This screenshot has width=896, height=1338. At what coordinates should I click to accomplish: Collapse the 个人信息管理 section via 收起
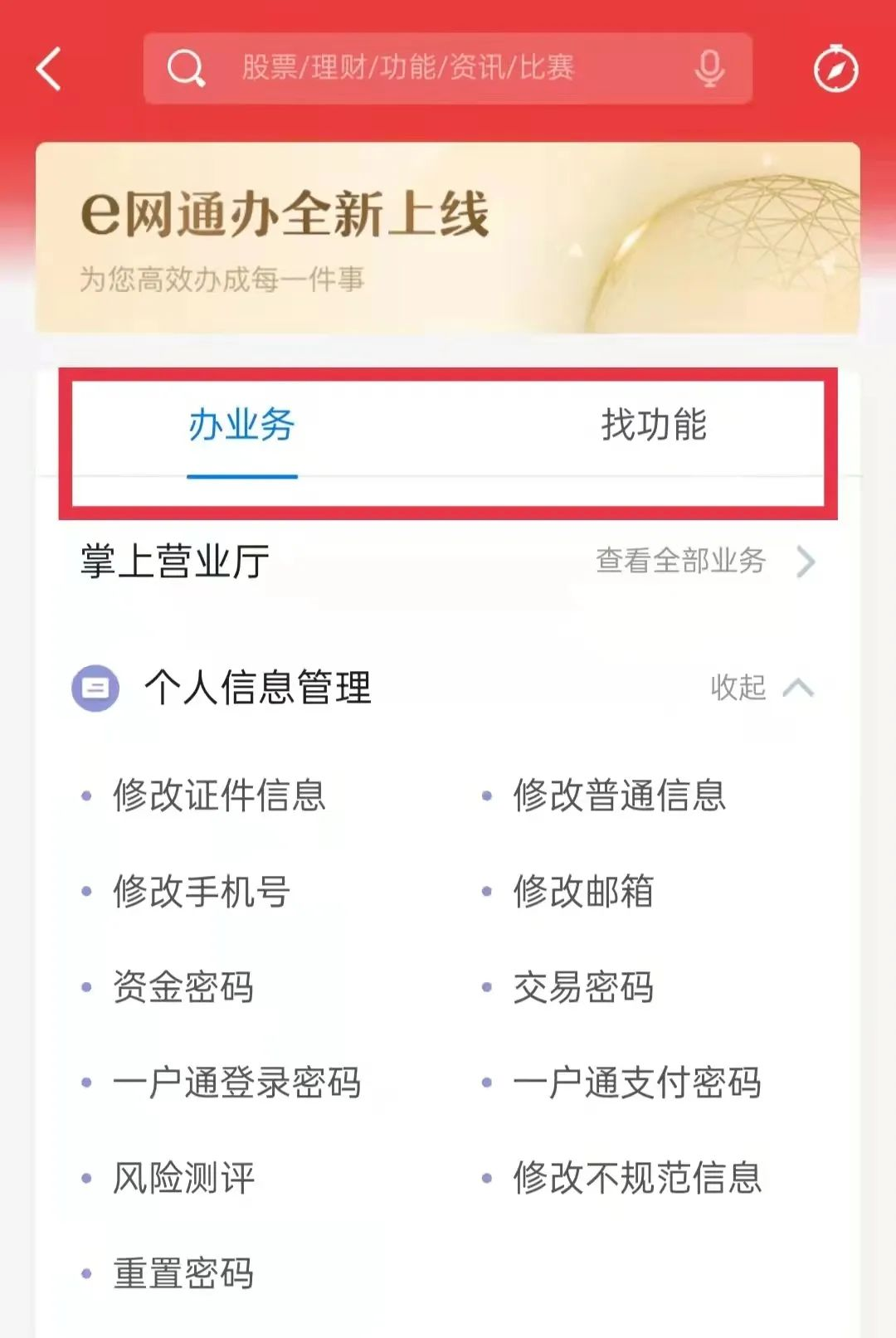[761, 688]
